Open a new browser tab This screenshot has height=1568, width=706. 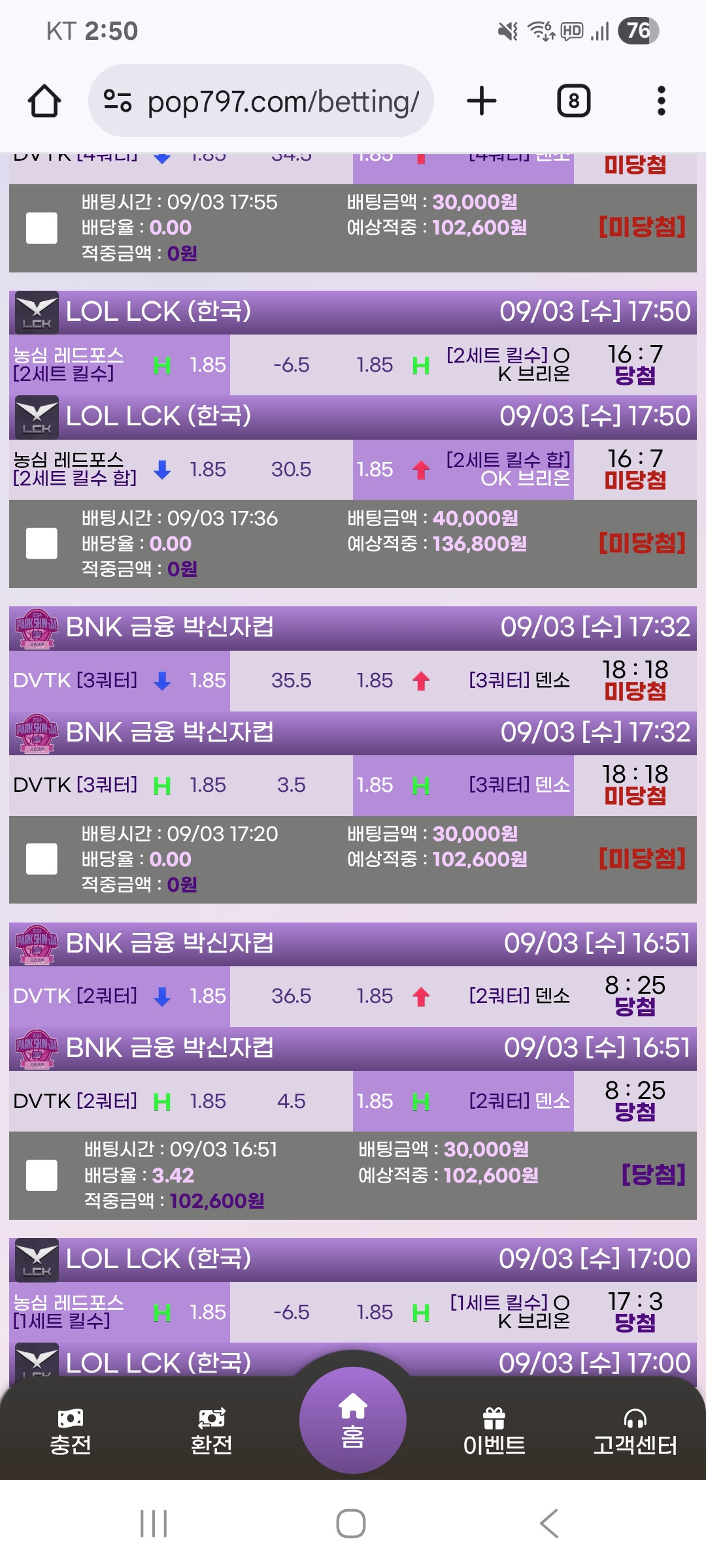coord(482,101)
